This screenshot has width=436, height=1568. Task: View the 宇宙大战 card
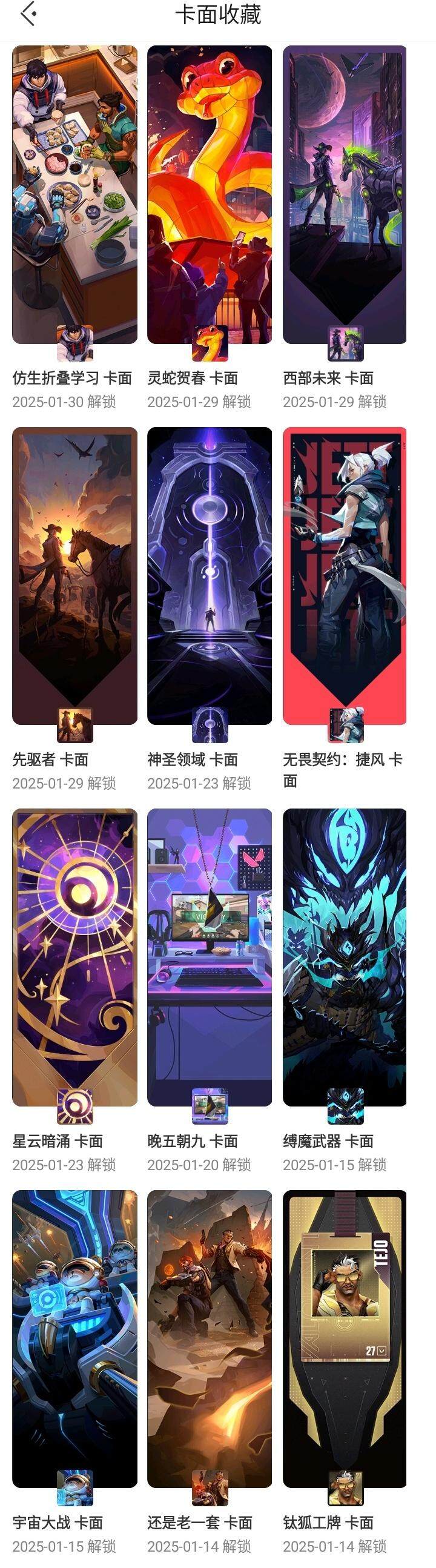(74, 1338)
